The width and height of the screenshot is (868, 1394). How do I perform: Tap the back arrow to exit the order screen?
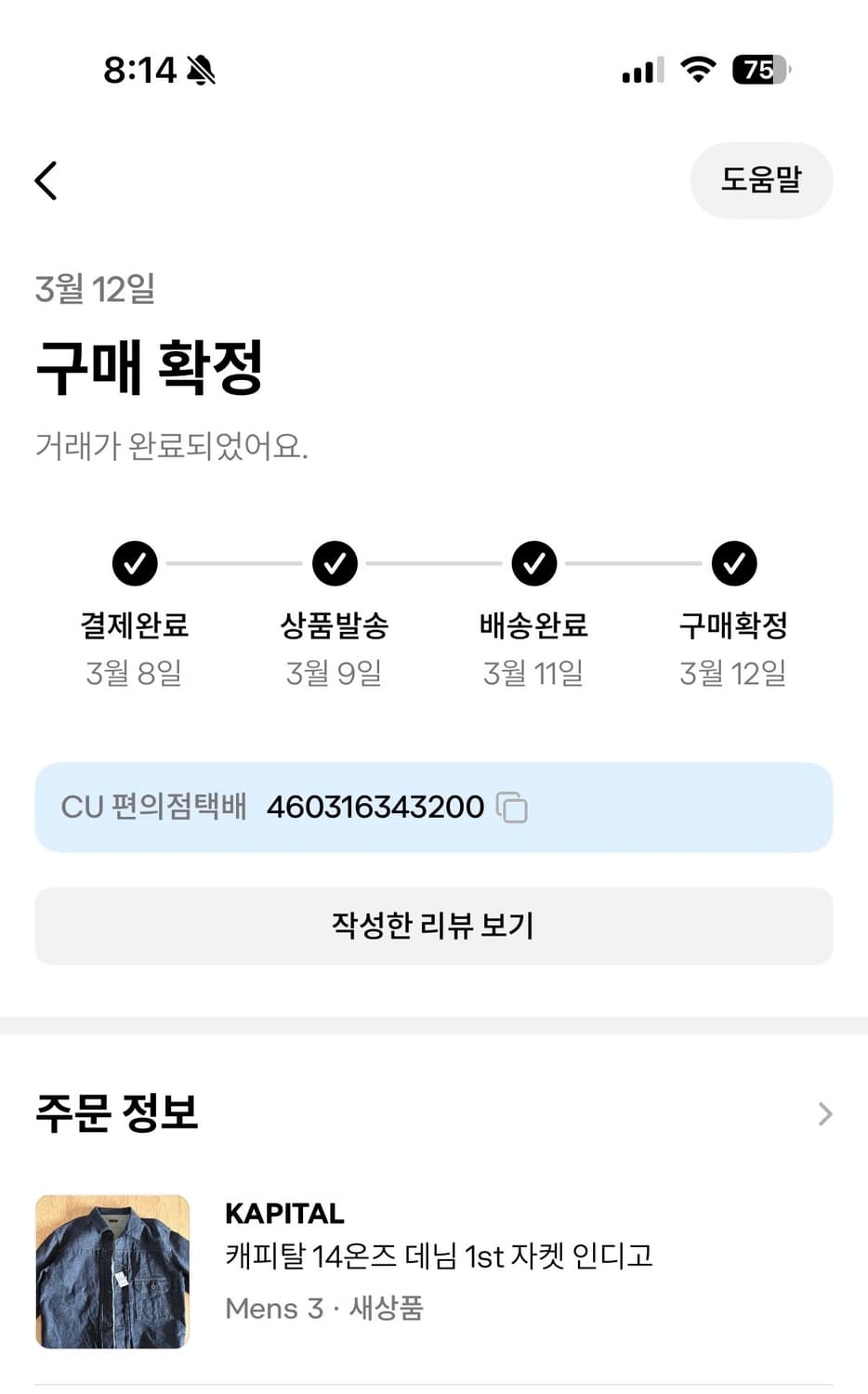[46, 180]
